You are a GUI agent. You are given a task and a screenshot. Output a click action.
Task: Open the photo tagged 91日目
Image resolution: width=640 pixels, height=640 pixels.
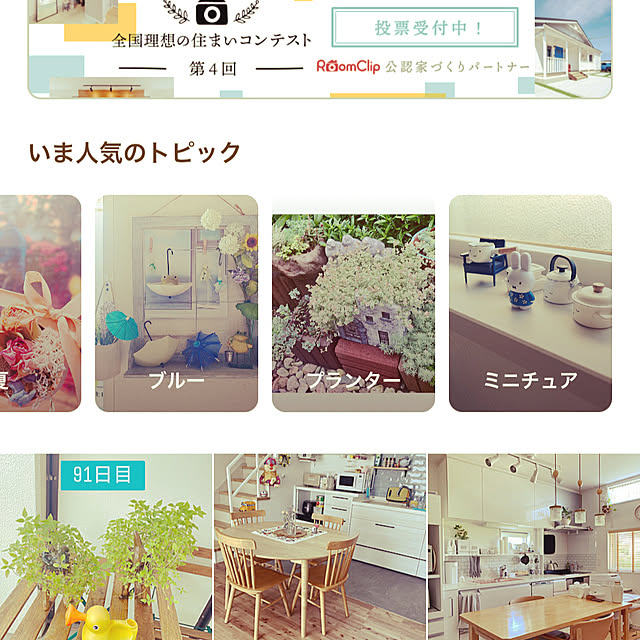(106, 547)
